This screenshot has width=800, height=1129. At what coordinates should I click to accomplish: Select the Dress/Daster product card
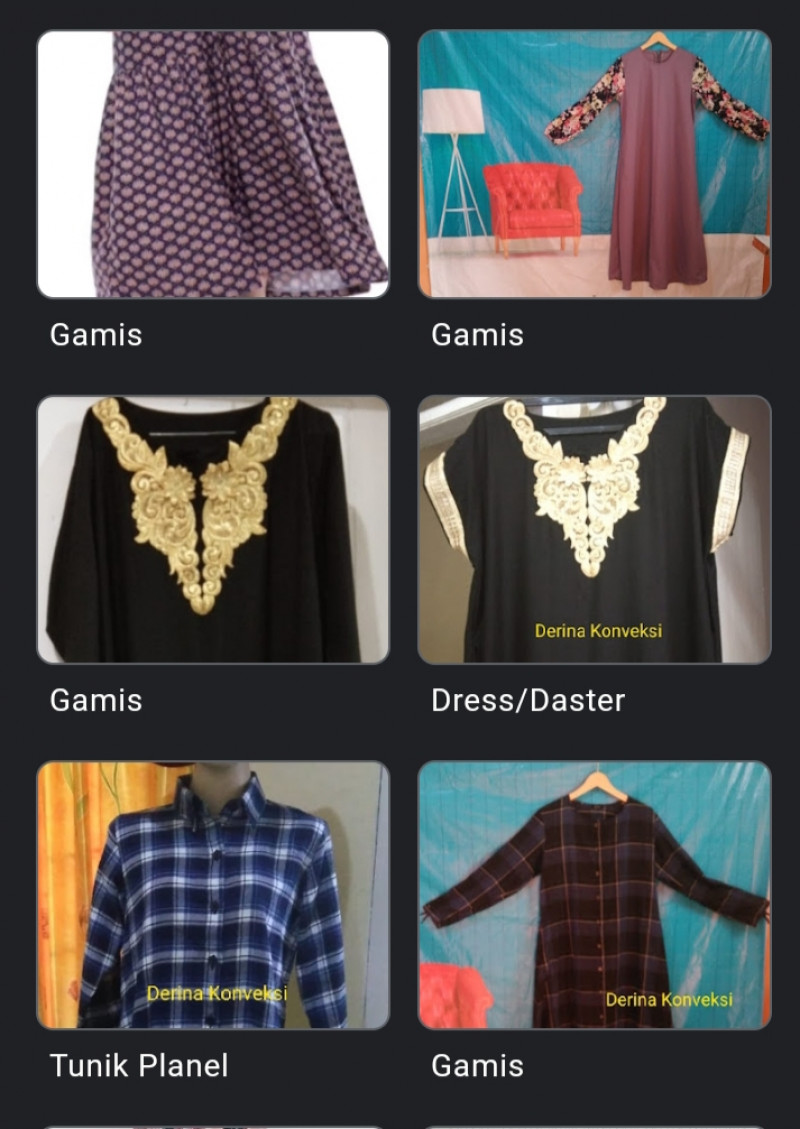click(594, 530)
